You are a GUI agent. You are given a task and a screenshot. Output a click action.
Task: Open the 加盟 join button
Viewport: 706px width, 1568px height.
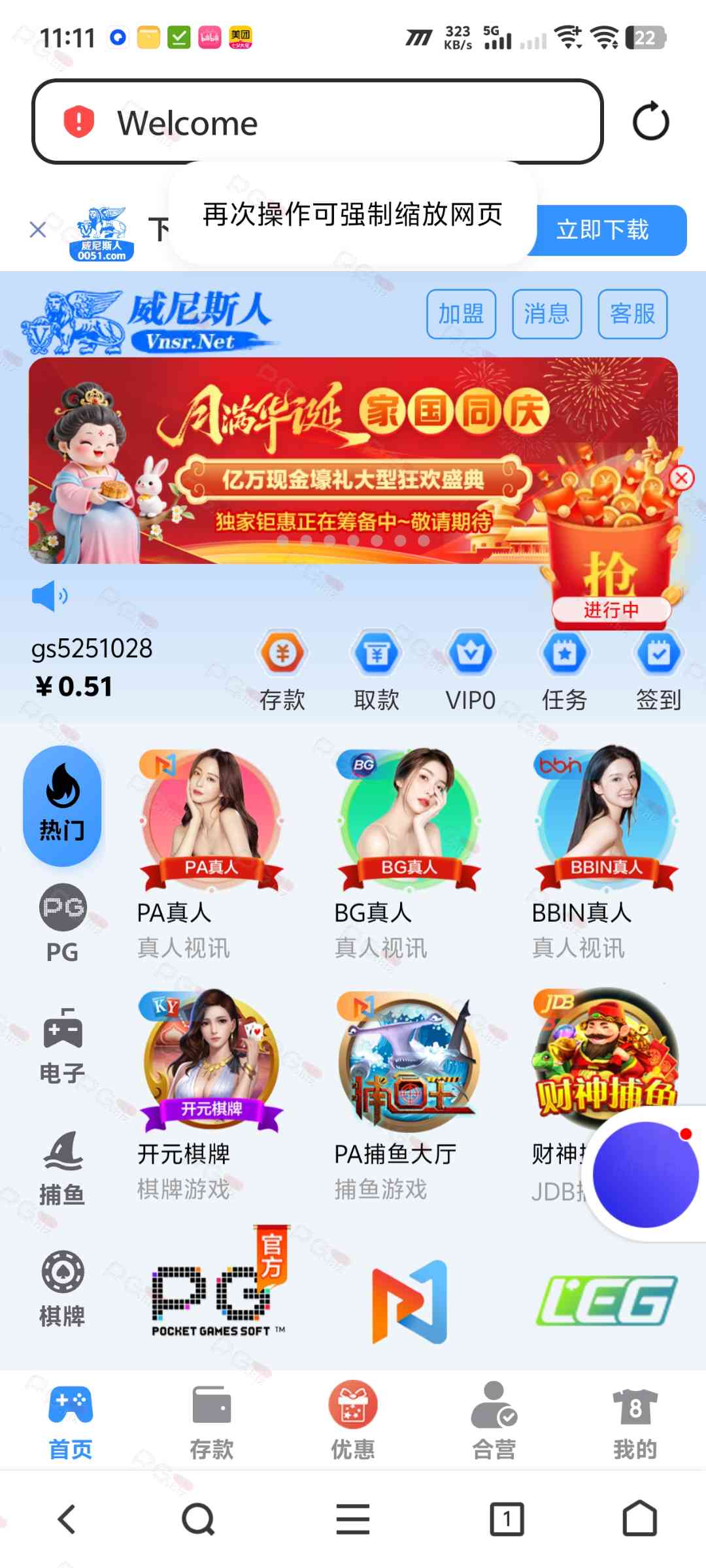[x=461, y=314]
